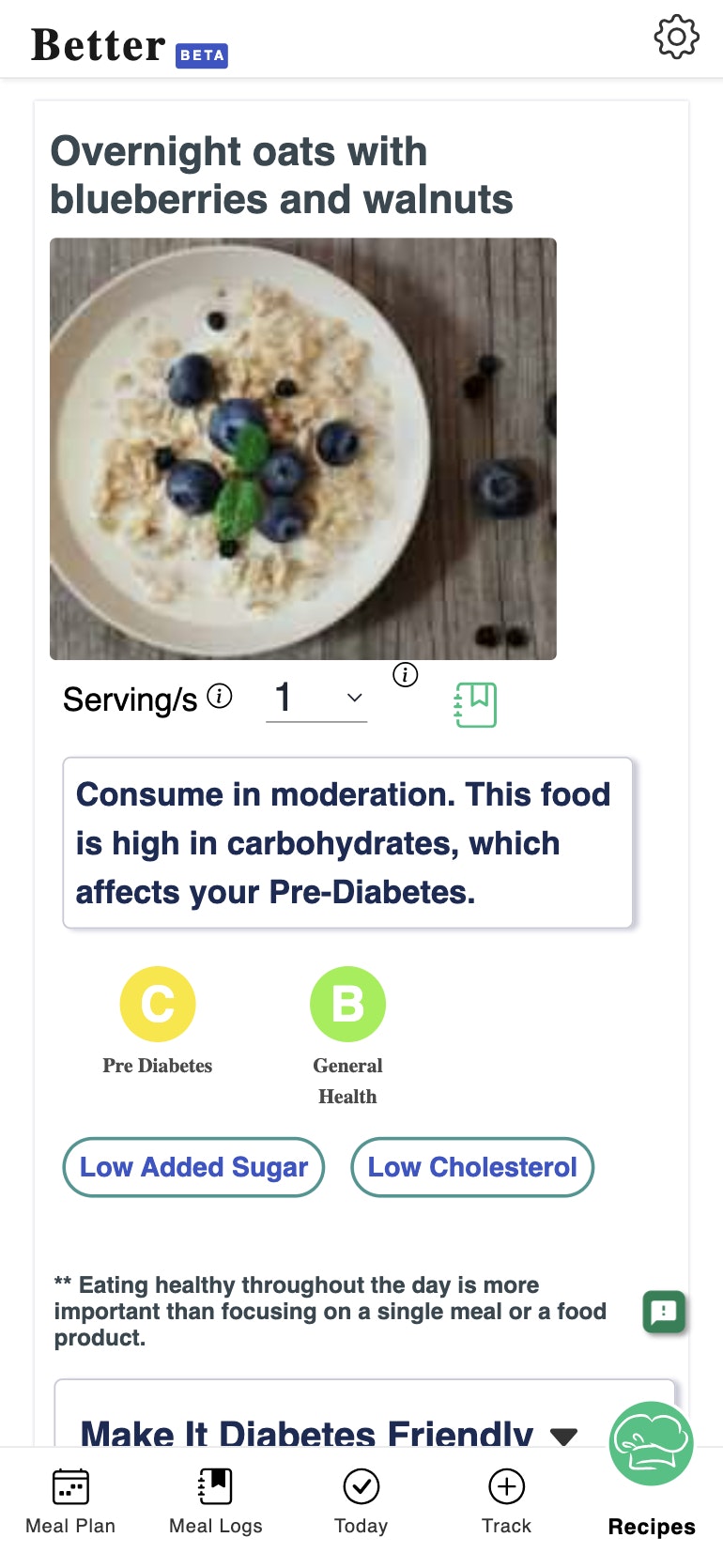Screen dimensions: 723x1568
Task: Select the yellow C Pre Diabetes grade badge
Action: pos(157,1003)
